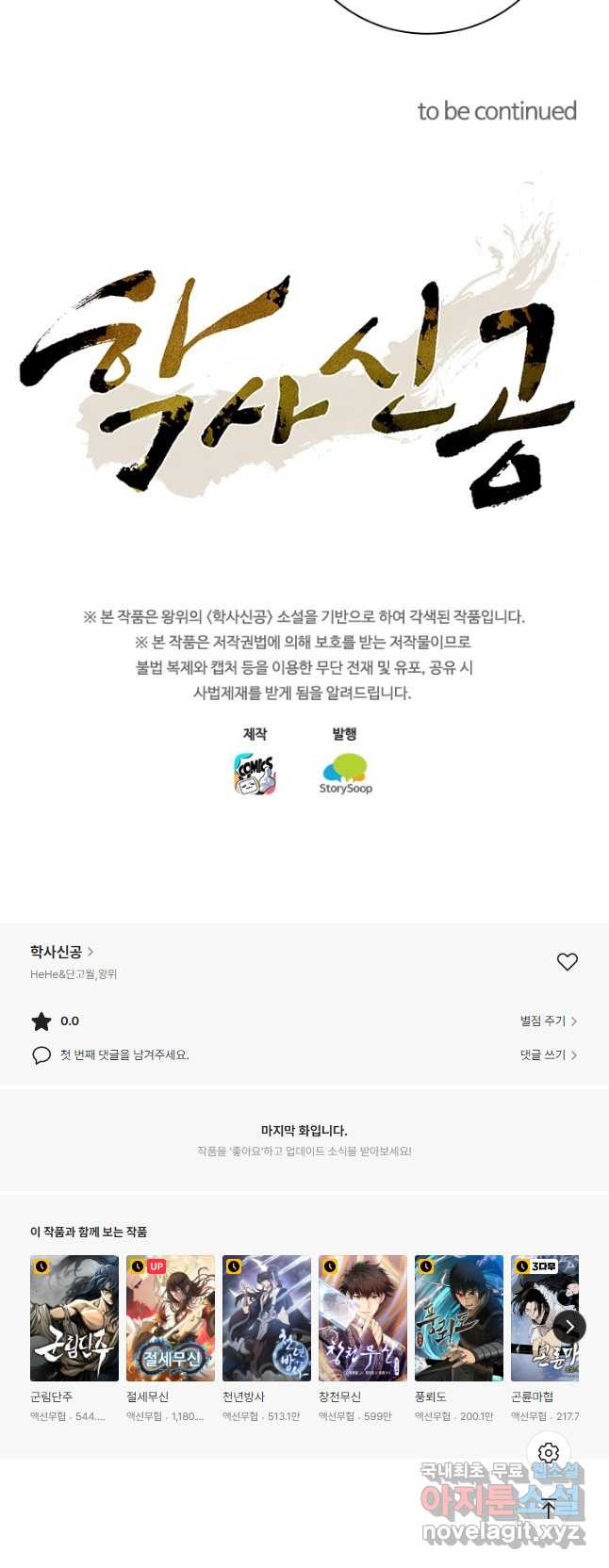Open the 풍뢰도 recommended series
Screen dimensions: 609x1568
click(459, 1318)
